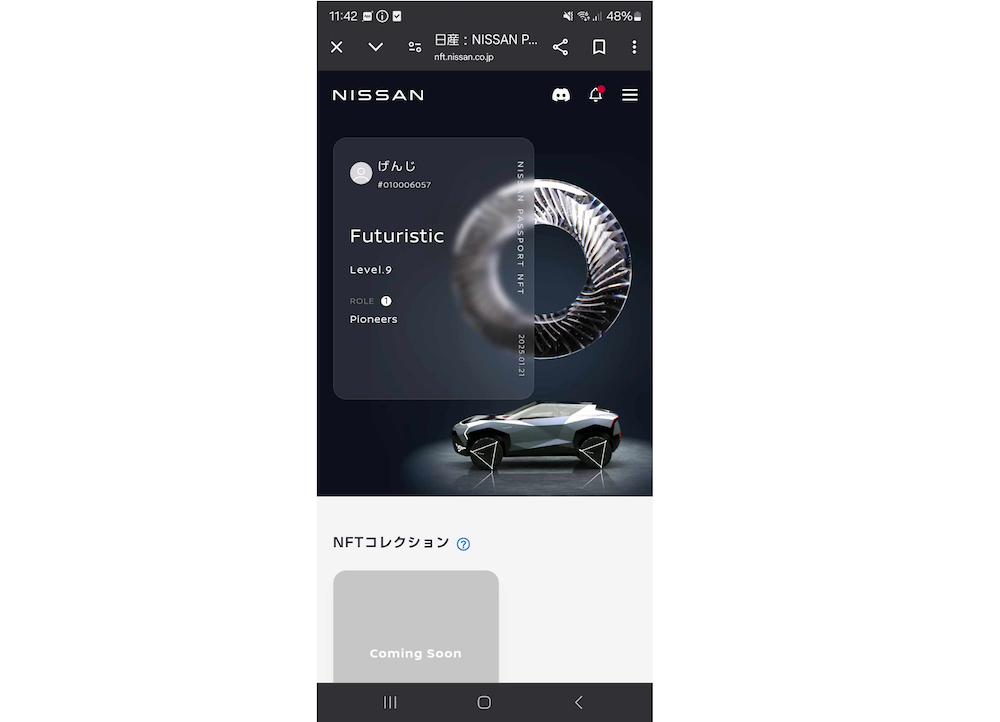The height and width of the screenshot is (722, 1000).
Task: Minimize the tab with the down chevron
Action: 375,47
